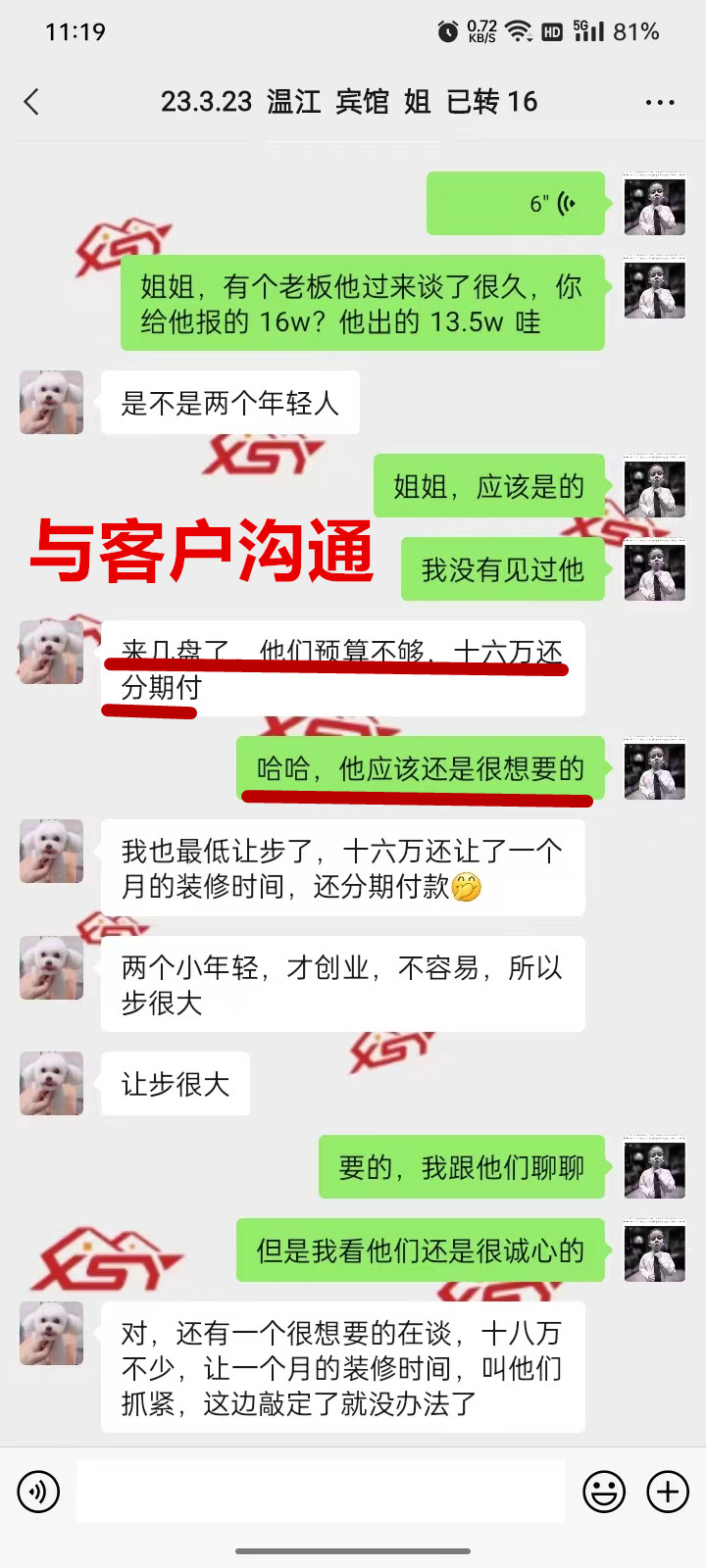
Task: Open own avatar next to 要的,我跟他们聊聊
Action: pyautogui.click(x=654, y=1167)
